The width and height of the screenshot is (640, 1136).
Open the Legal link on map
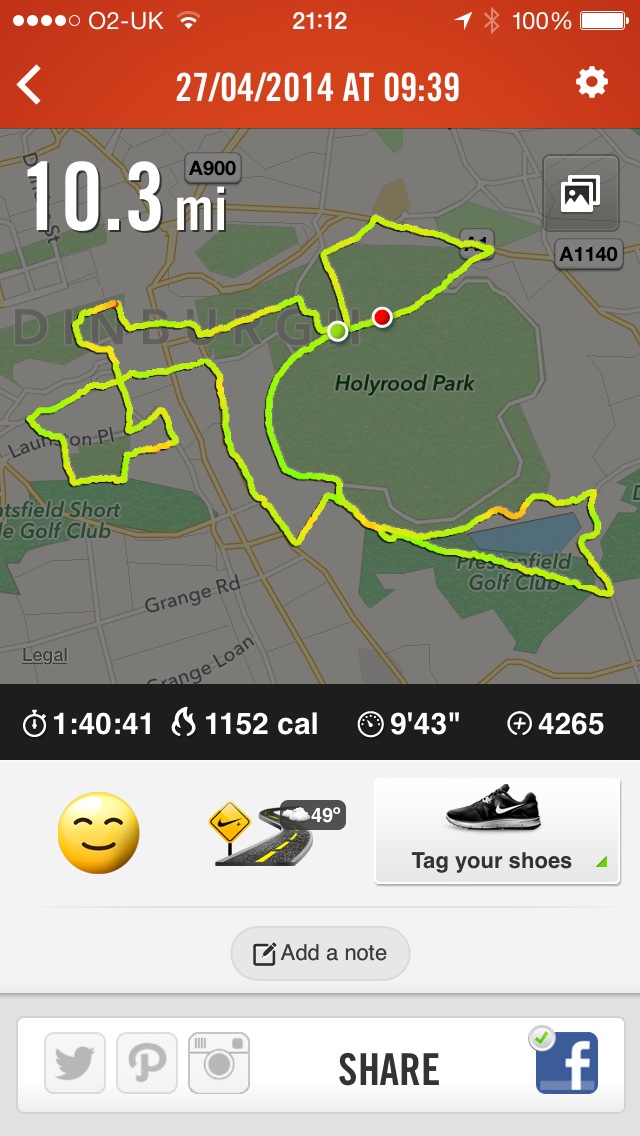click(45, 656)
